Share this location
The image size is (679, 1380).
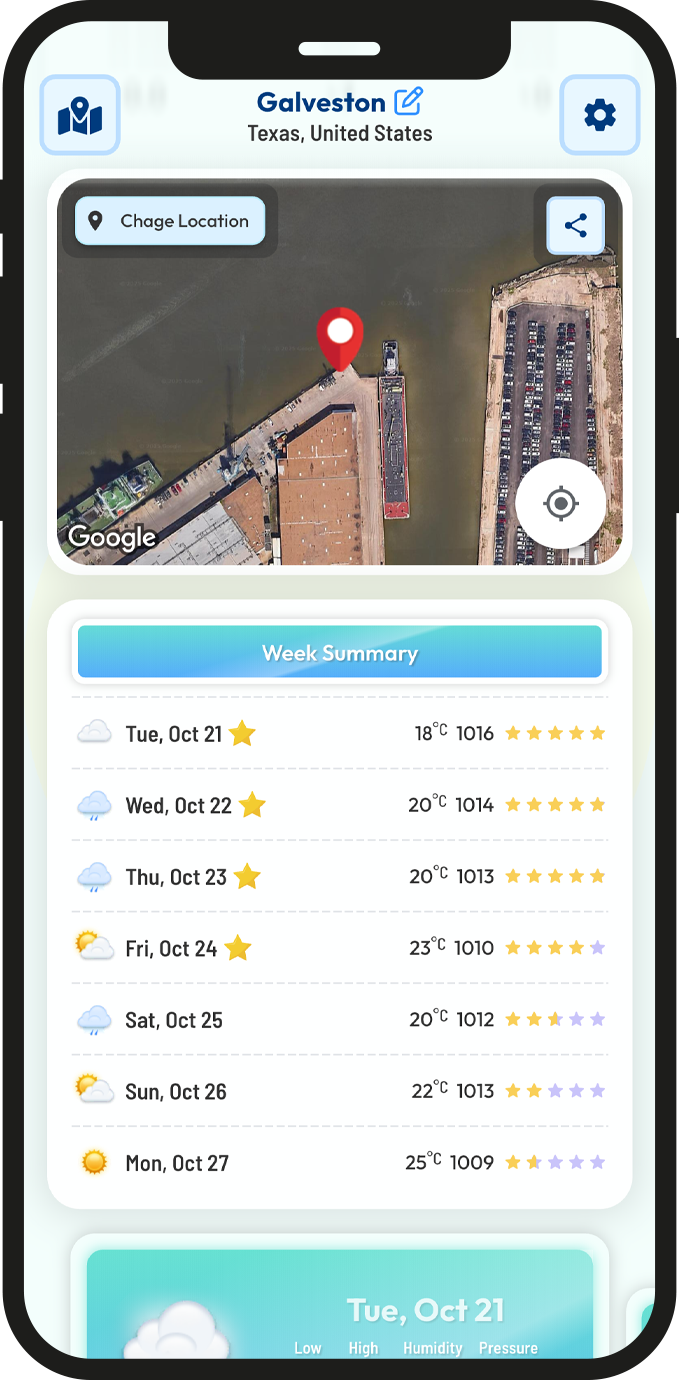(576, 226)
